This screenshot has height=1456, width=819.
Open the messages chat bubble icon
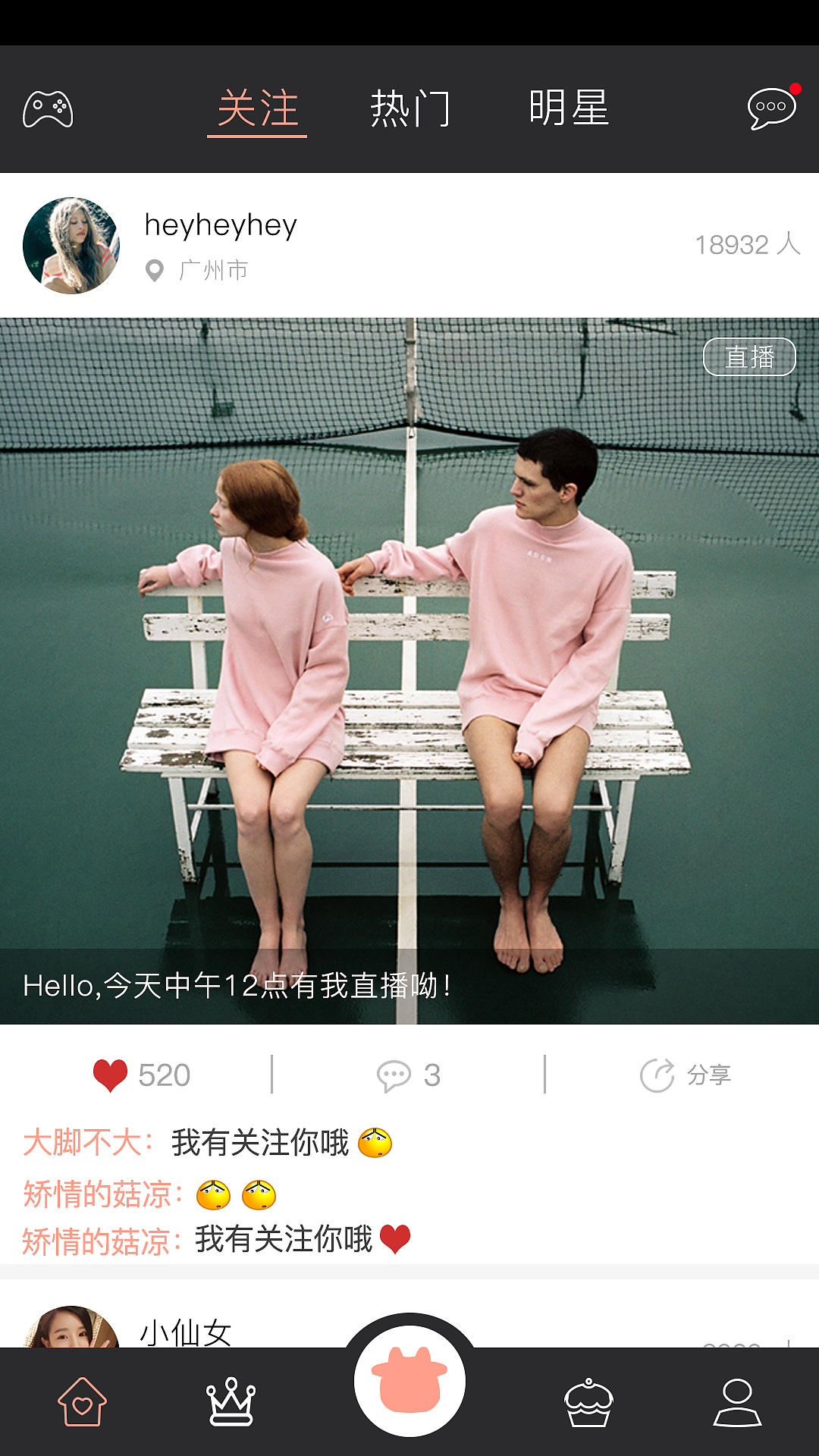pos(771,109)
